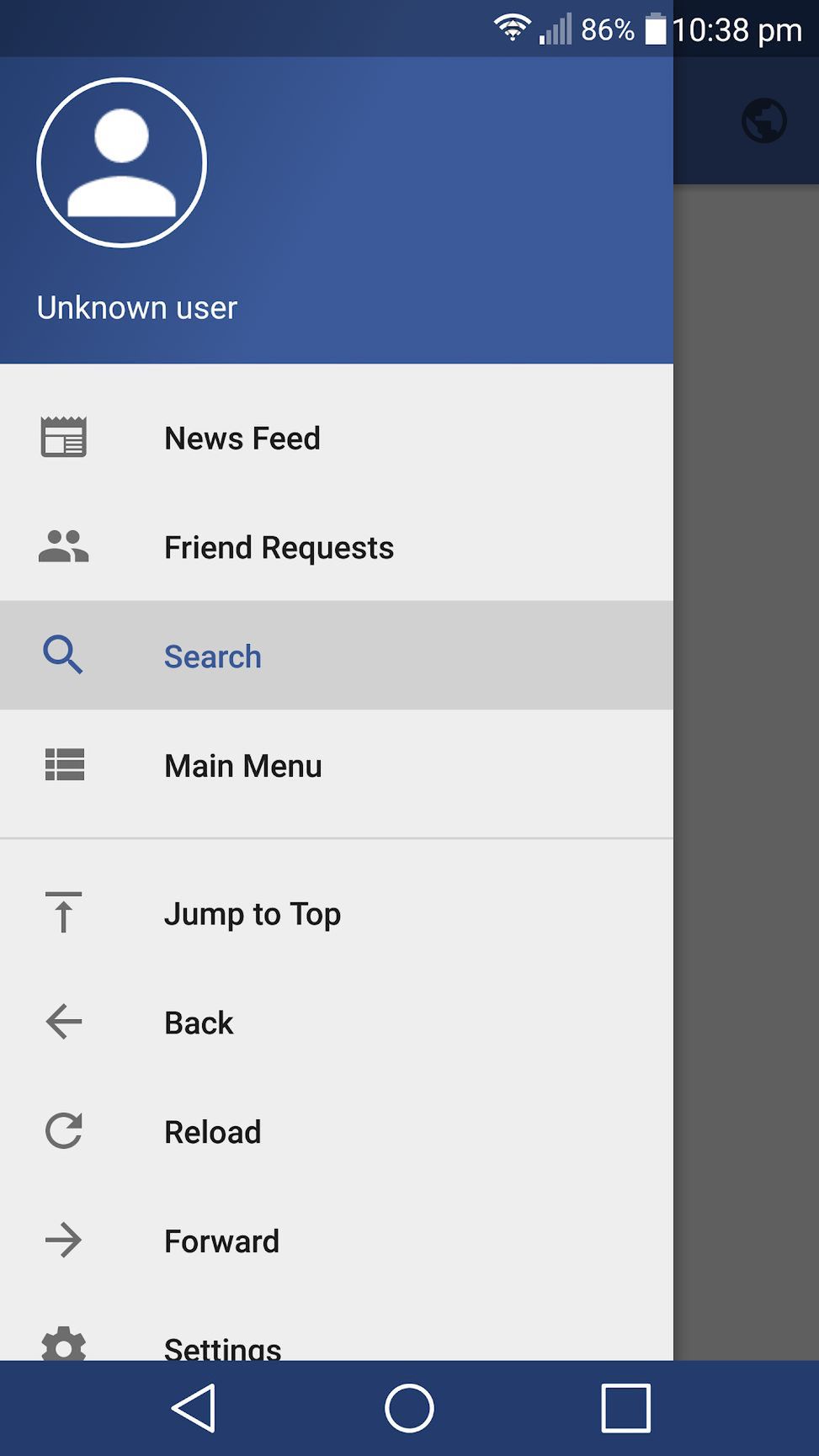Open Main Menu
819x1456 pixels.
click(x=337, y=765)
